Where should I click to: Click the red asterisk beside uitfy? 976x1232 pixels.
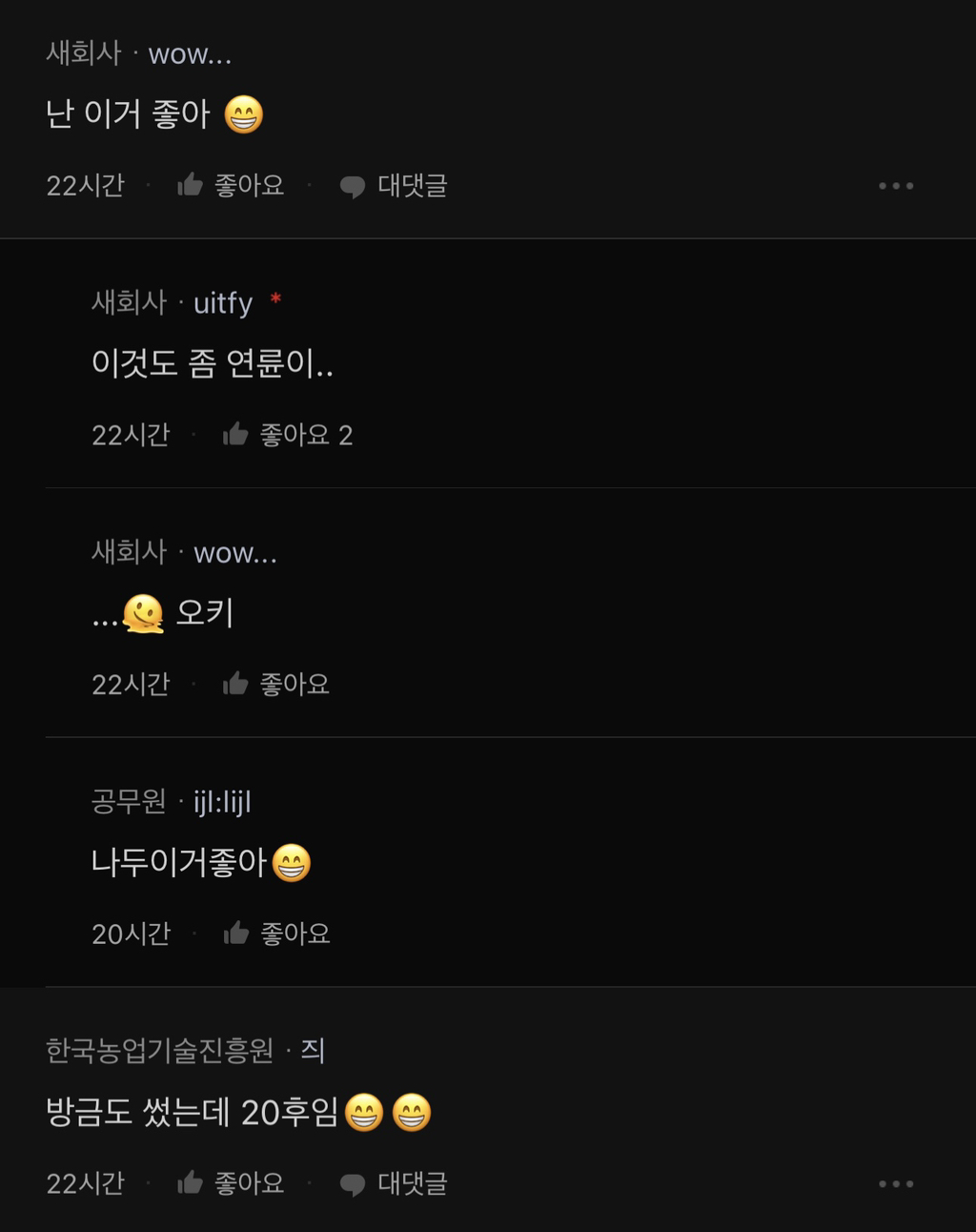tap(276, 299)
